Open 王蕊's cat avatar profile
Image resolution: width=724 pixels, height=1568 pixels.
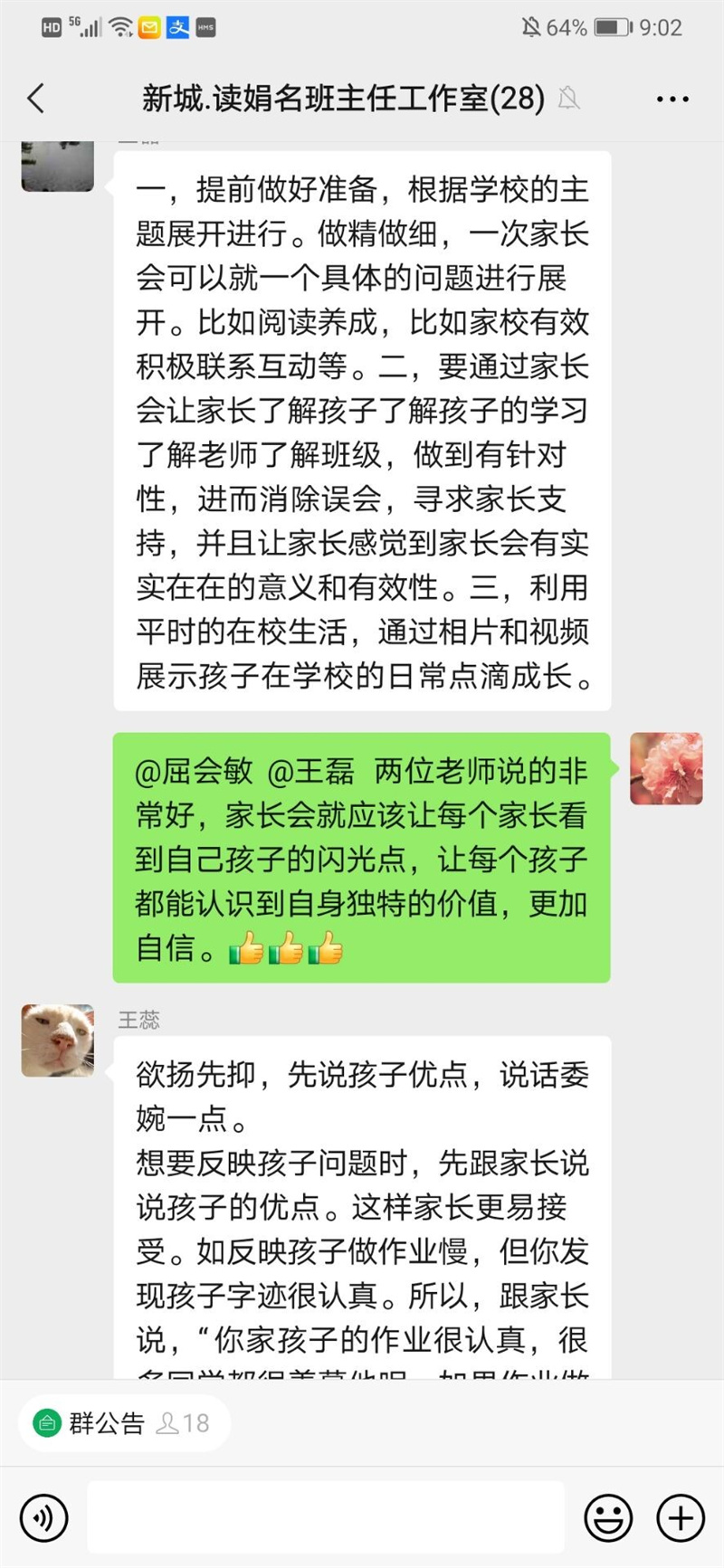(58, 1040)
